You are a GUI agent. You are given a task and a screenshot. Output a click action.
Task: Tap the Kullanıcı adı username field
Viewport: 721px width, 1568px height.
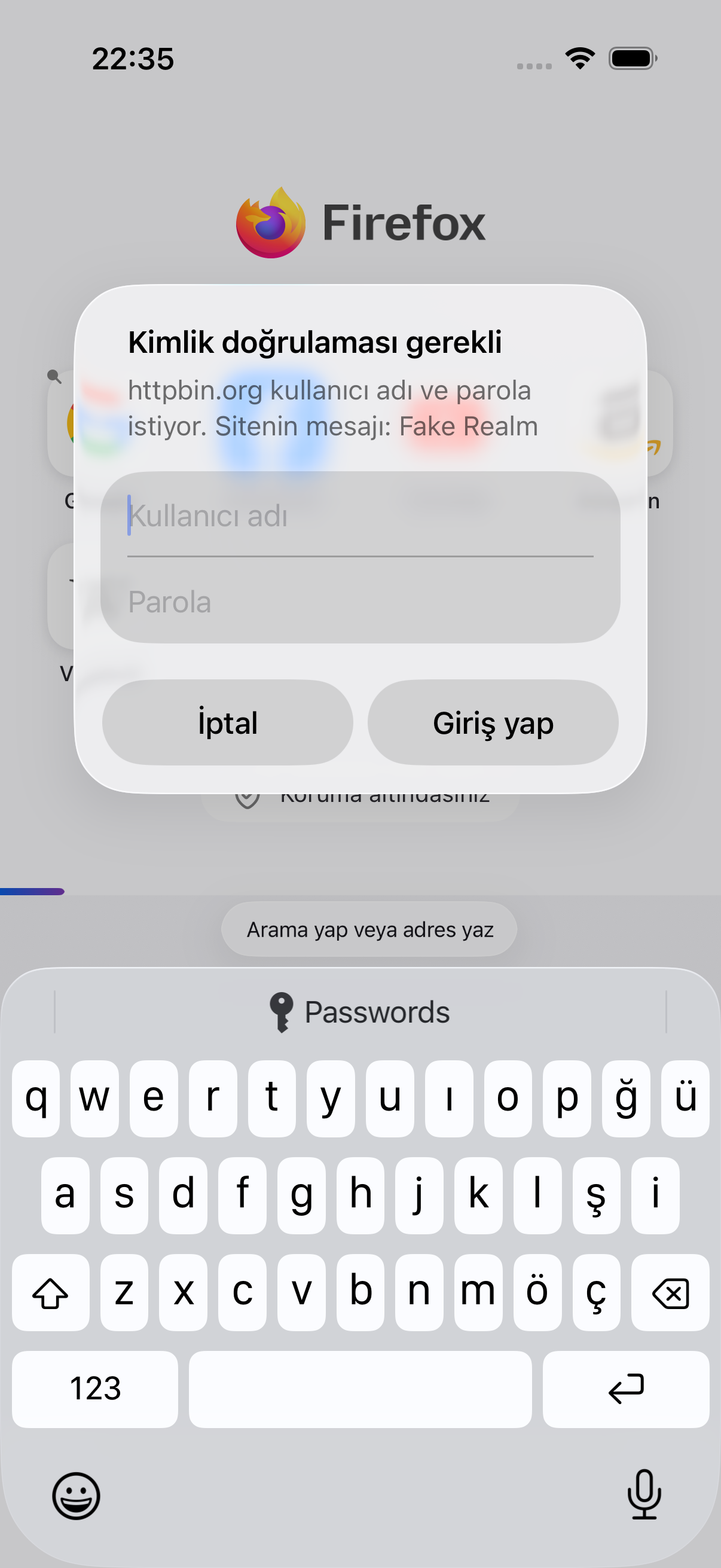pos(360,515)
